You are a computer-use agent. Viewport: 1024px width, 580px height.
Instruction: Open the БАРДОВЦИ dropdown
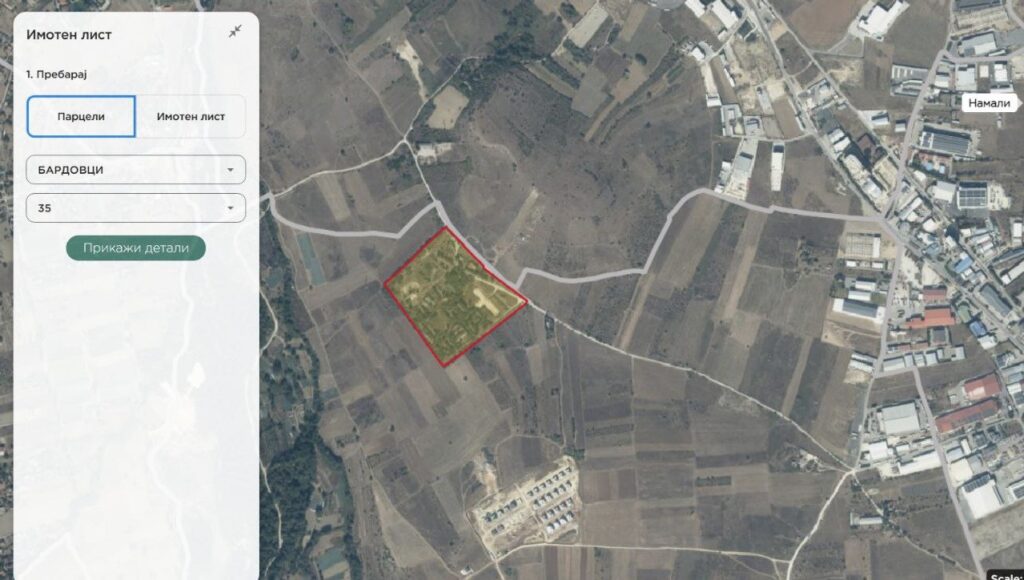click(135, 169)
